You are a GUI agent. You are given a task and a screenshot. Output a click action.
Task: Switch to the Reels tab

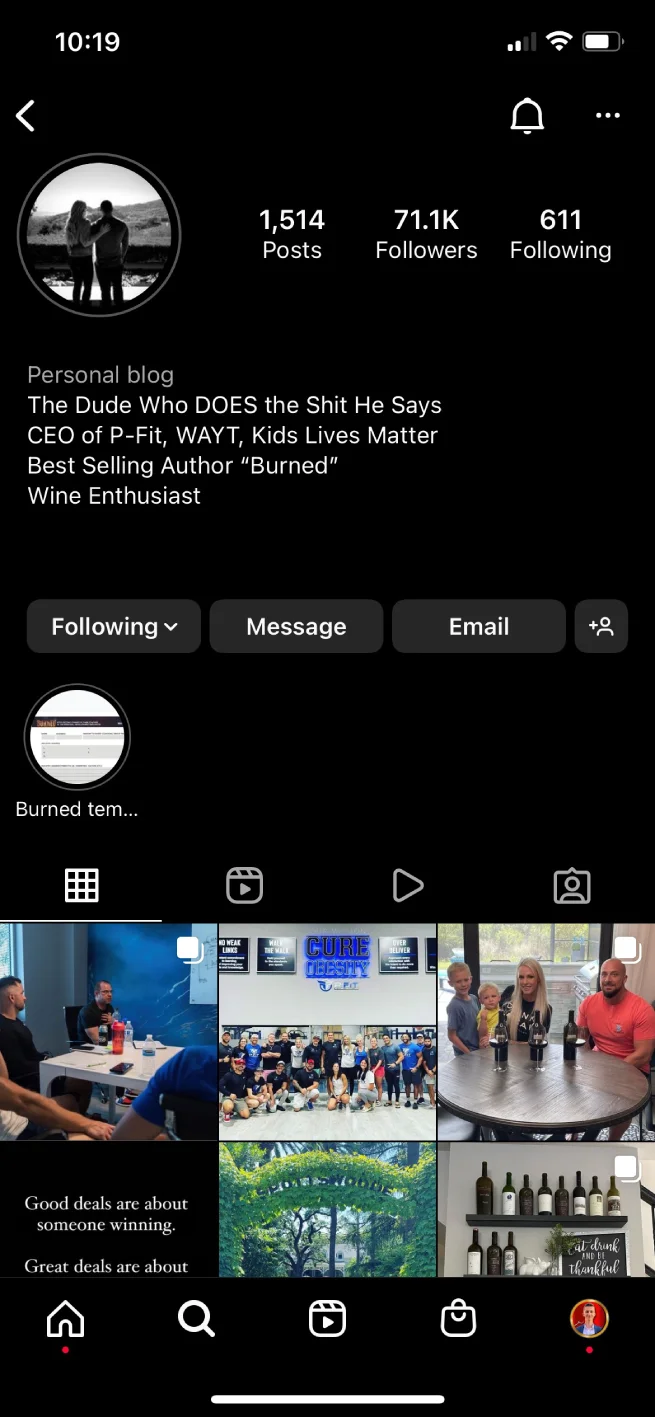click(x=244, y=885)
